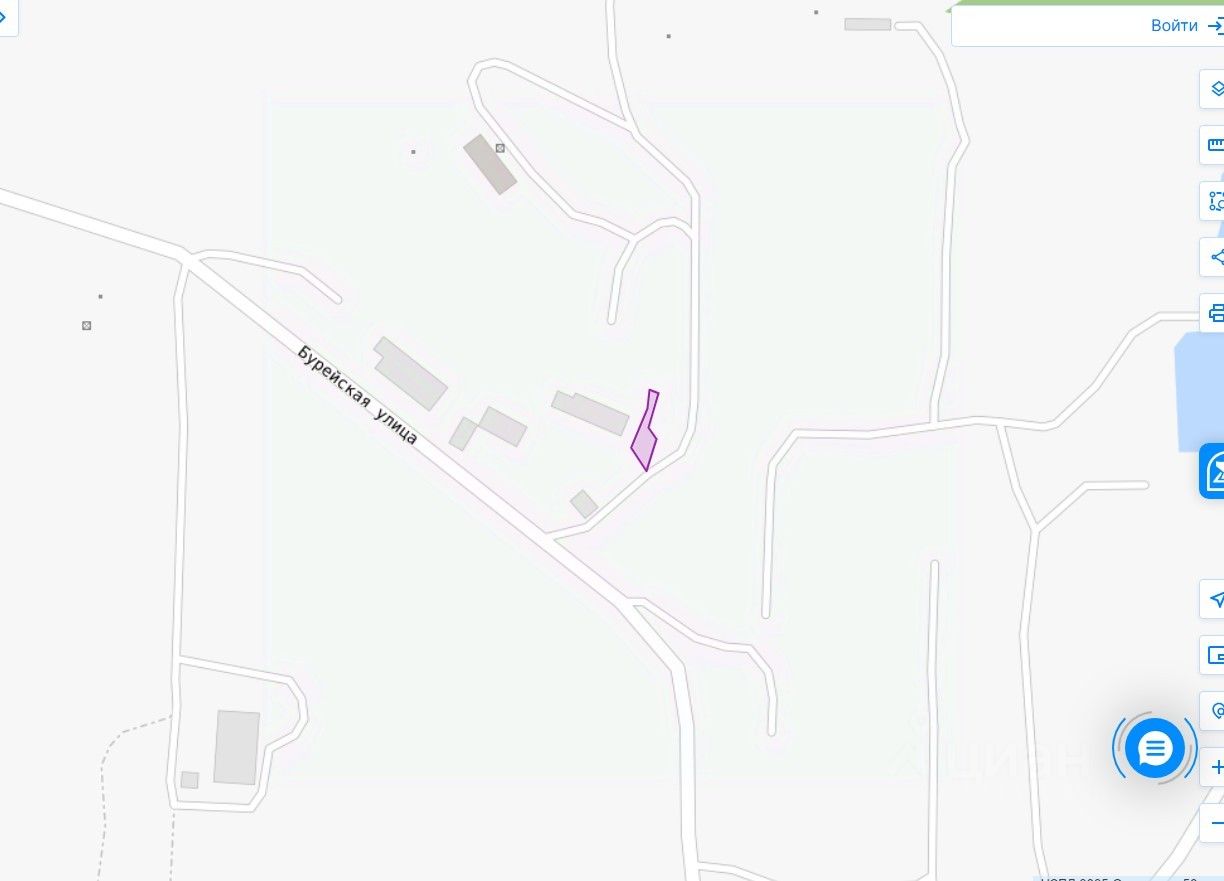Zoom in with the plus button
Image resolution: width=1224 pixels, height=881 pixels.
(1214, 768)
